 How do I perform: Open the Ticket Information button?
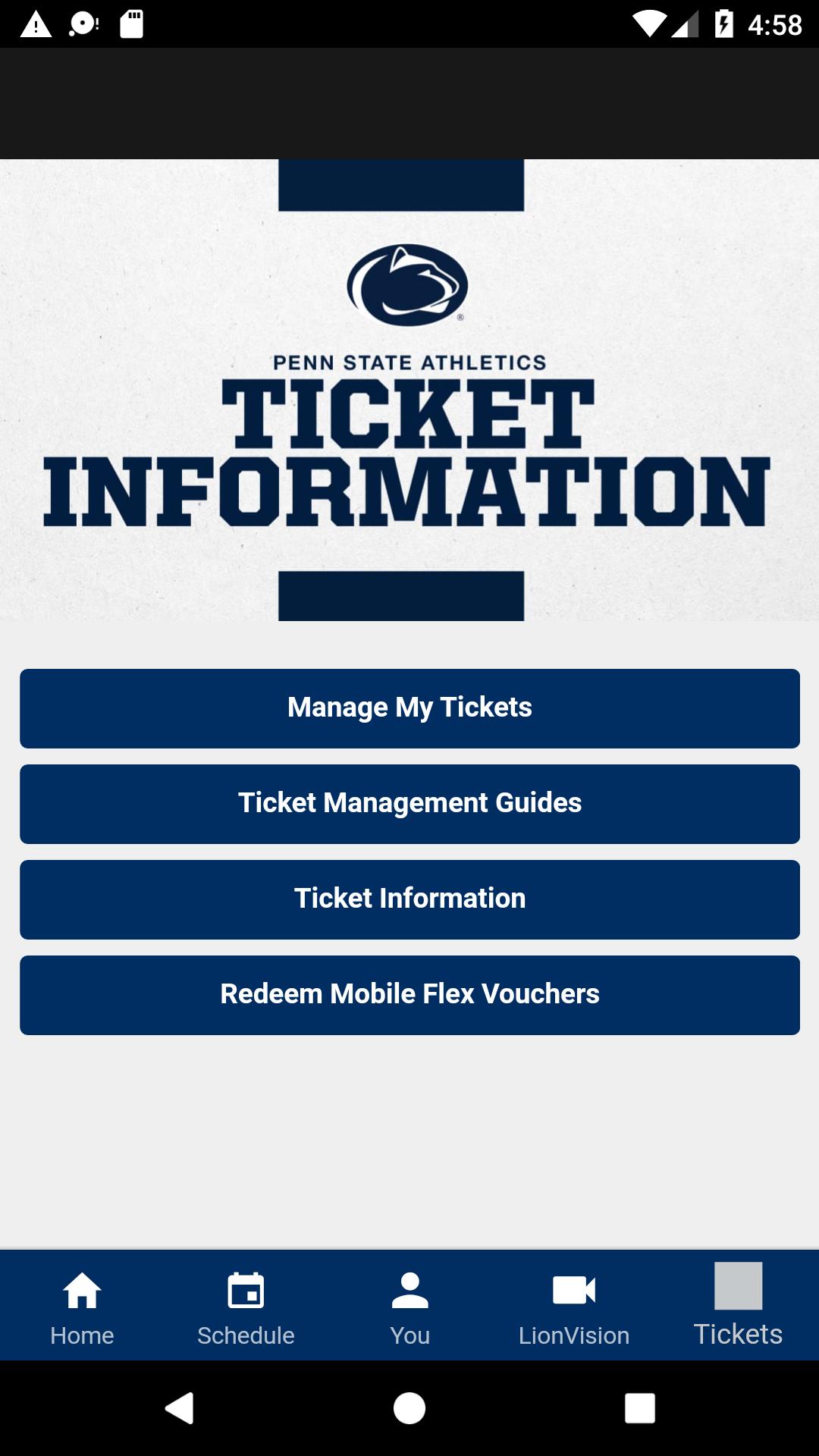pos(409,899)
